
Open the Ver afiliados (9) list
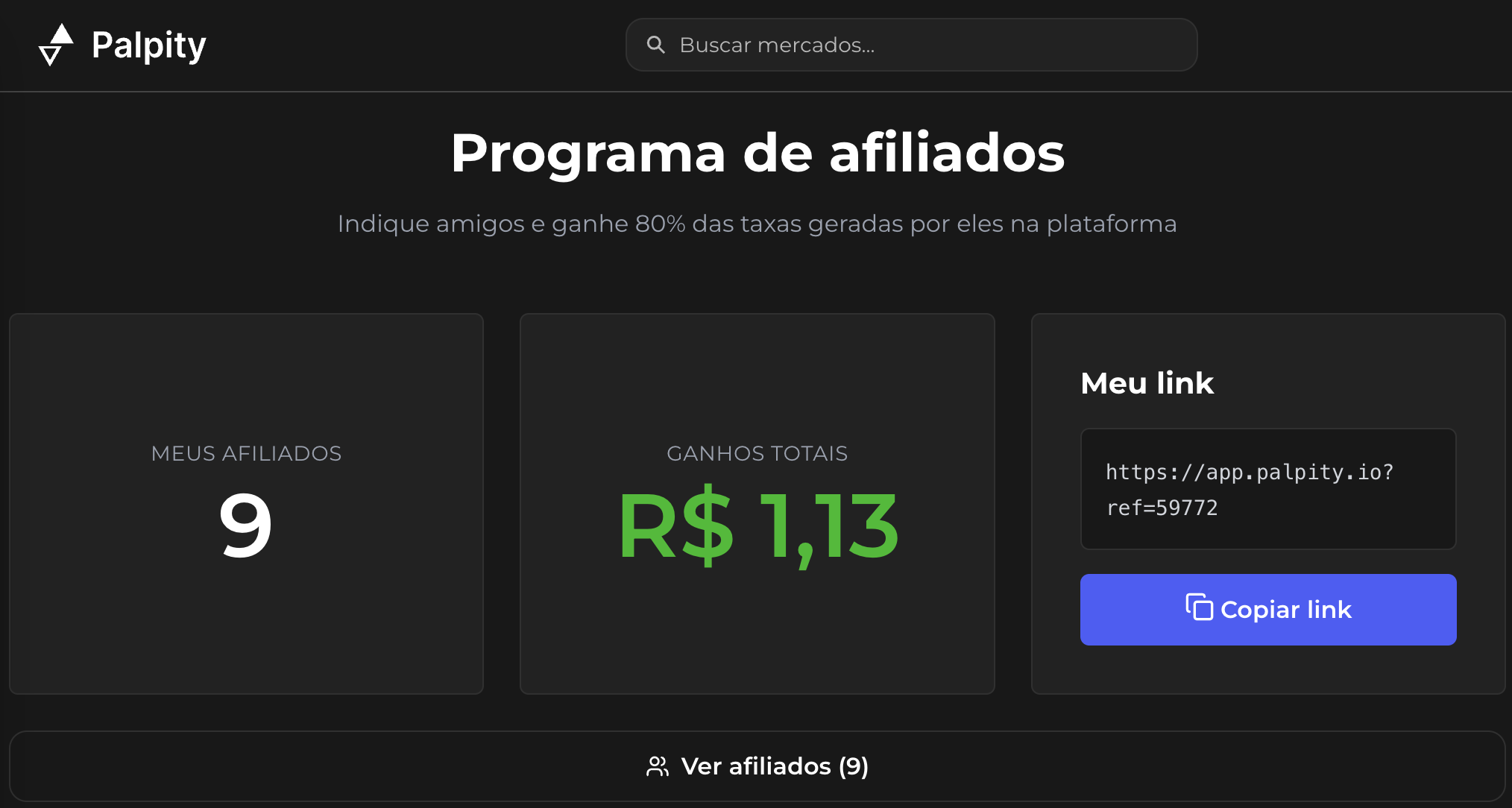(x=756, y=766)
